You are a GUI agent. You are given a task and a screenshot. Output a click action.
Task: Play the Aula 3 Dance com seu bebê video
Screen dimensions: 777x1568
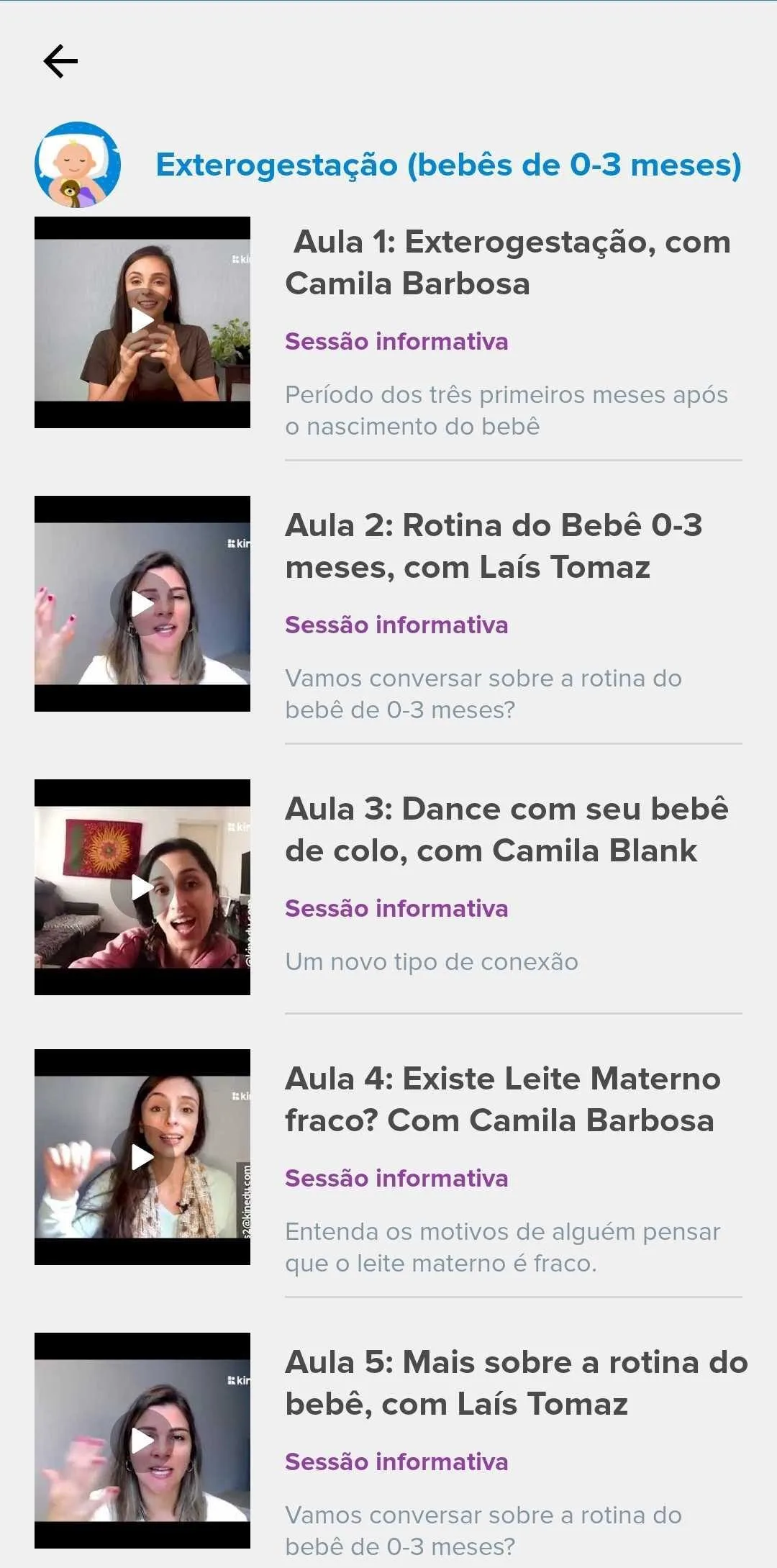[x=142, y=887]
